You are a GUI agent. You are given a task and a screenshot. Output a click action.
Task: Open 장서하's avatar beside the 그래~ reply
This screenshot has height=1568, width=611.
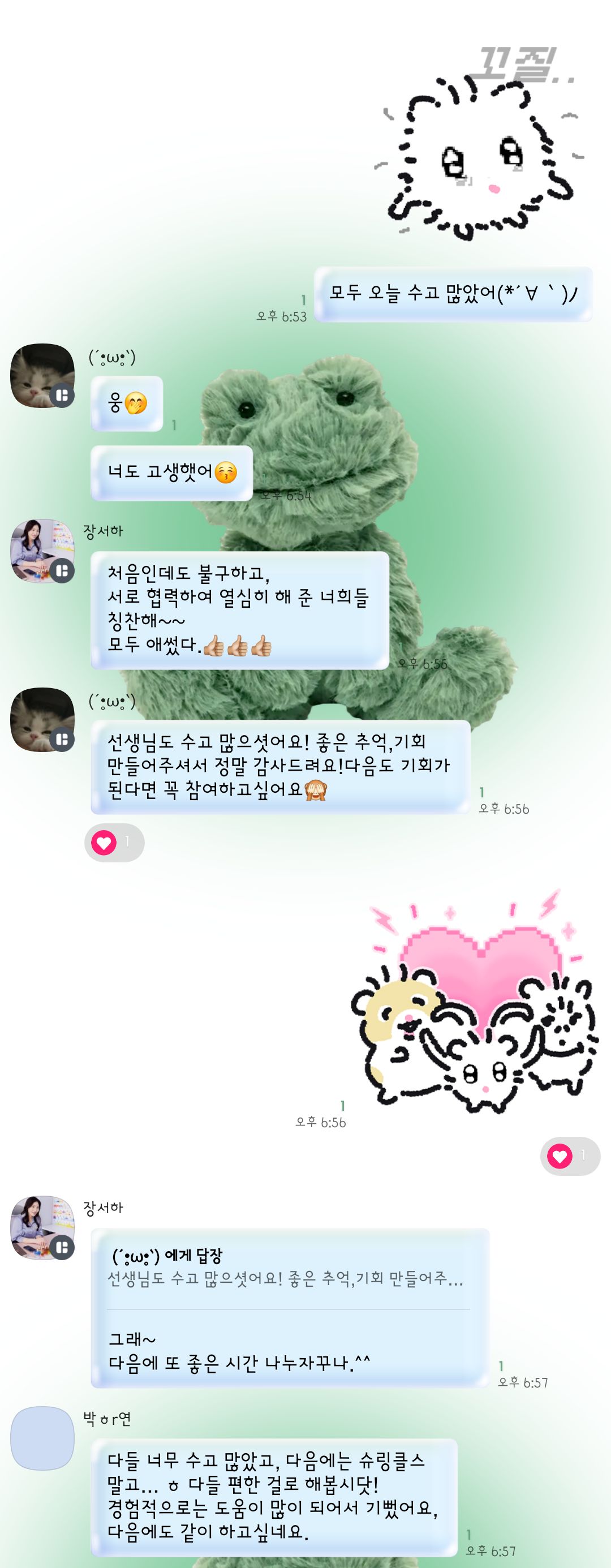[42, 1228]
